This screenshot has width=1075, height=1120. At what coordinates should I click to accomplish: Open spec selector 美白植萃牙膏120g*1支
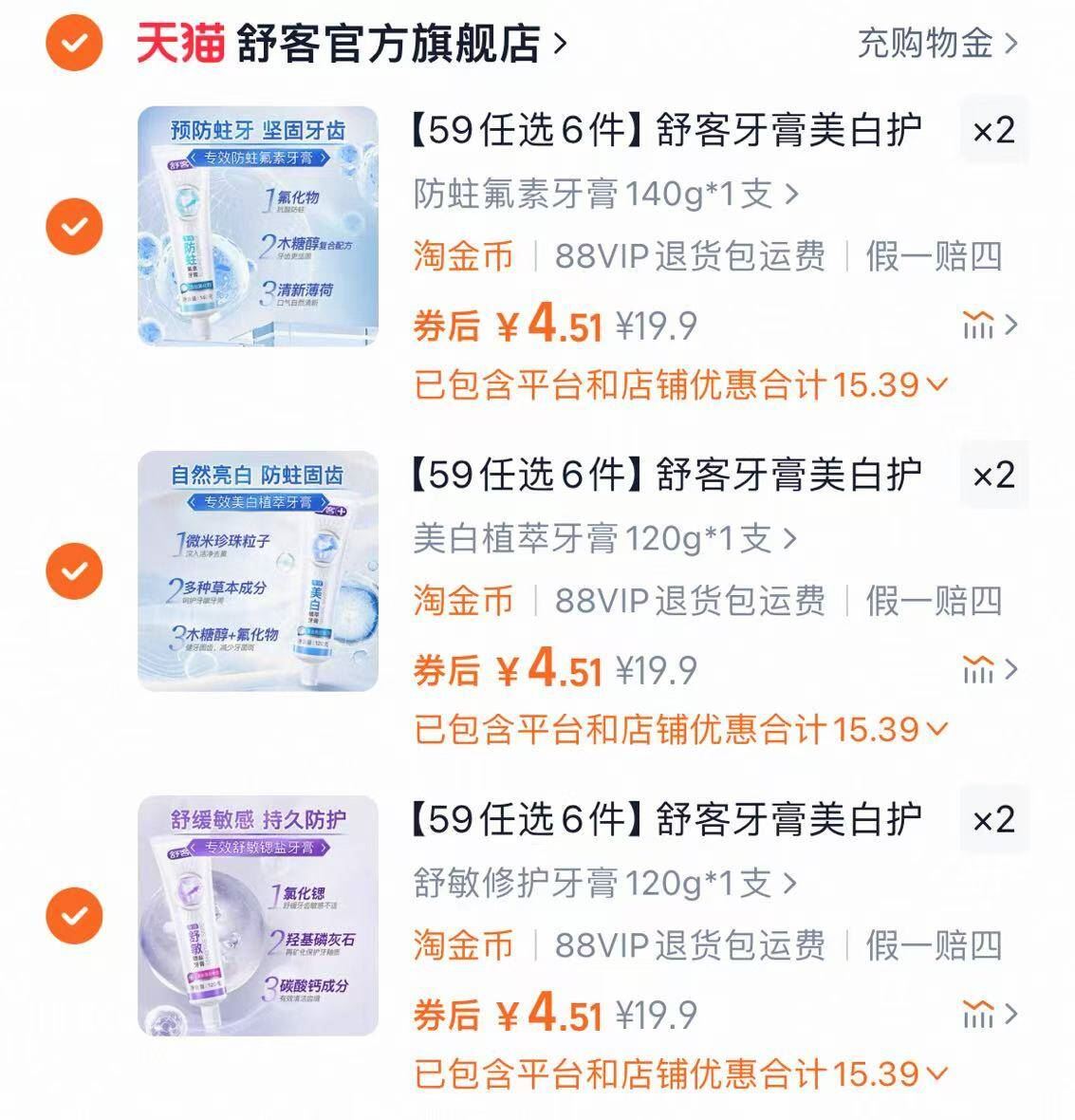click(598, 537)
